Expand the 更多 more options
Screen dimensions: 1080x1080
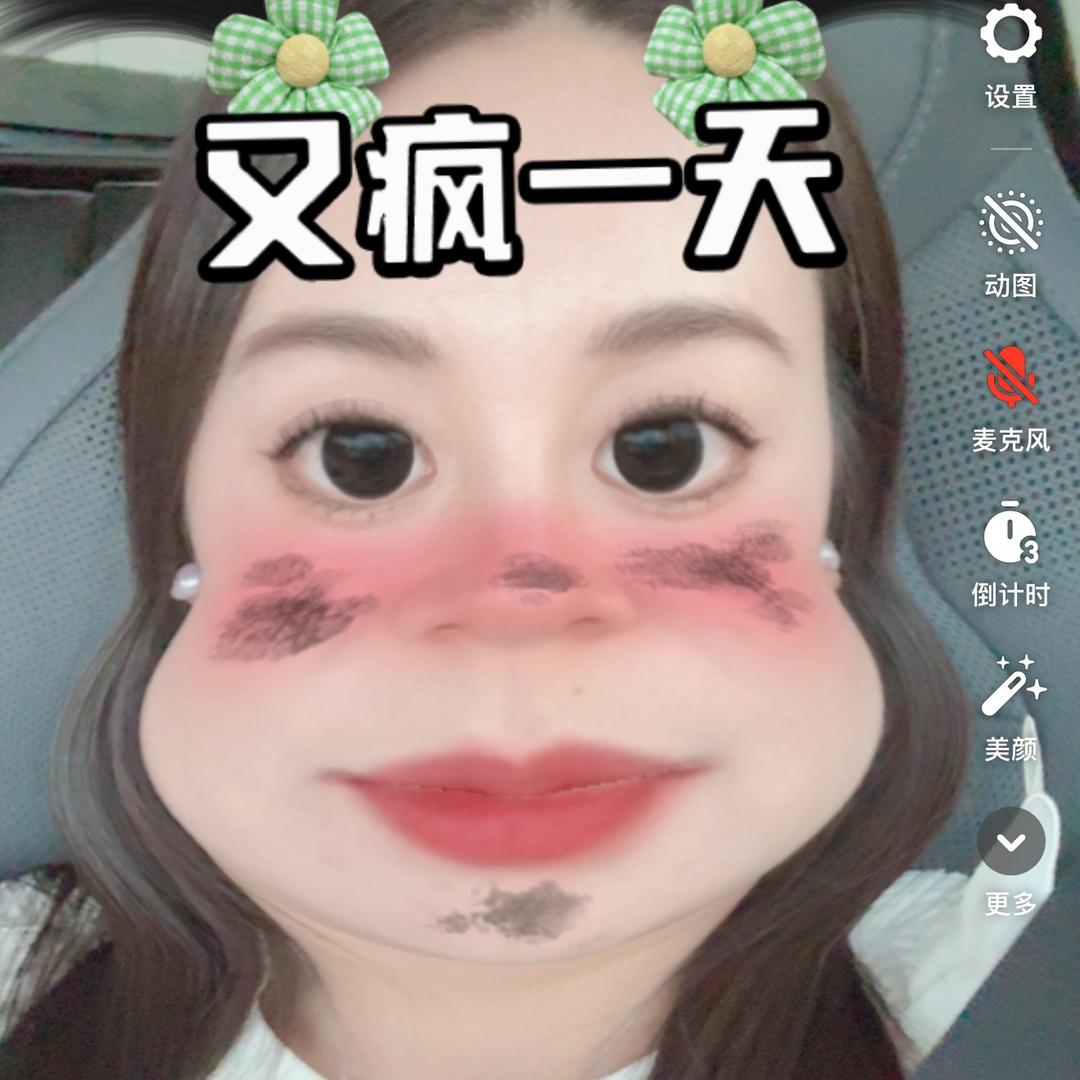[1011, 842]
